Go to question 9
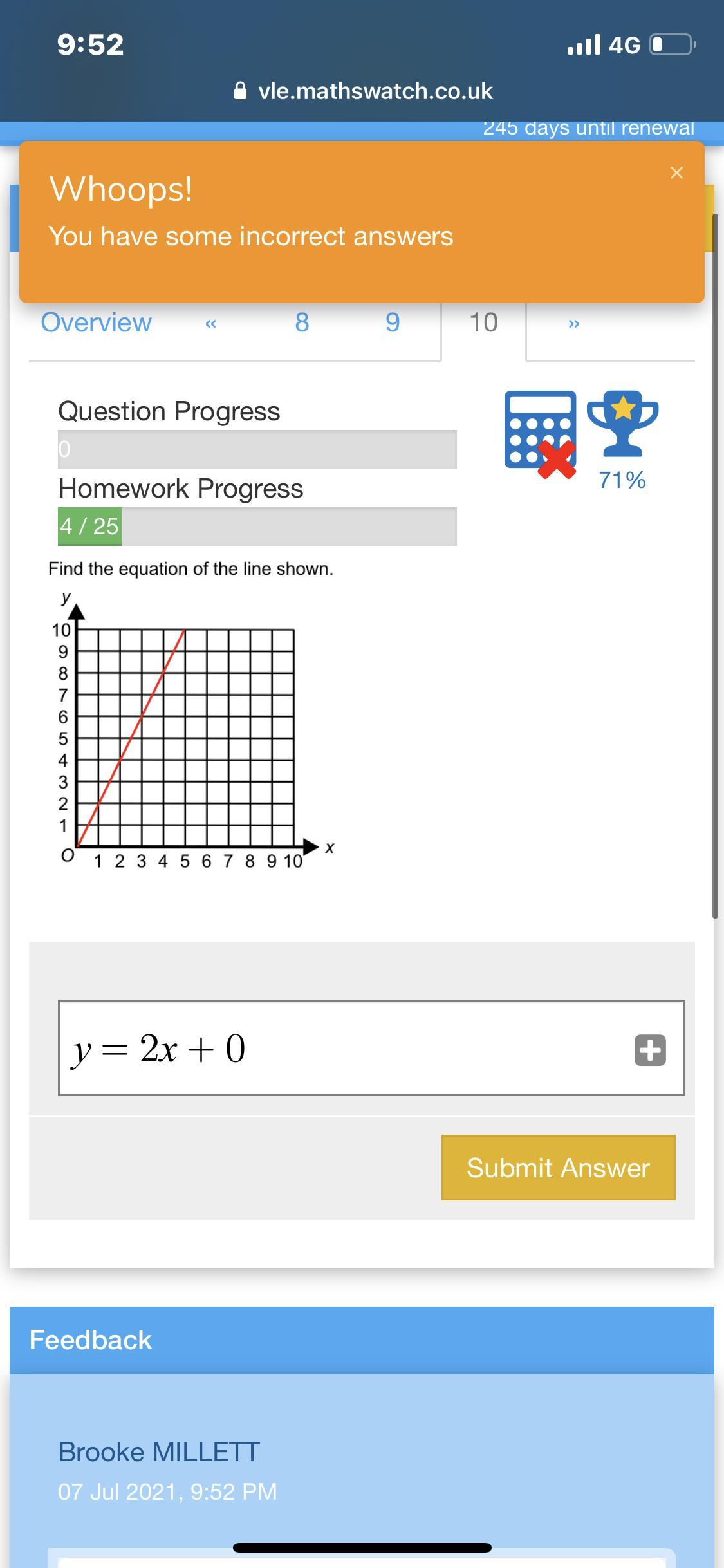Screen dimensions: 724x1568 coord(393,322)
